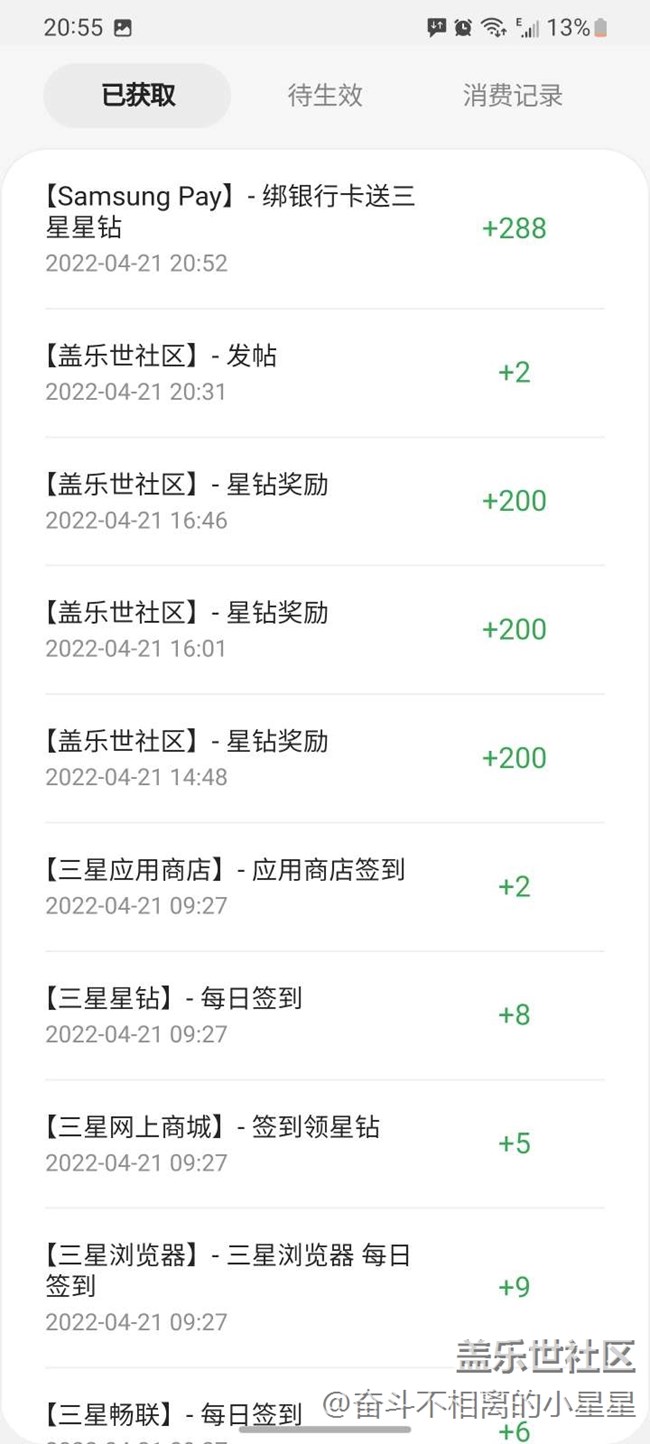Image resolution: width=650 pixels, height=1444 pixels.
Task: Select the 已获取 tab
Action: [x=138, y=96]
